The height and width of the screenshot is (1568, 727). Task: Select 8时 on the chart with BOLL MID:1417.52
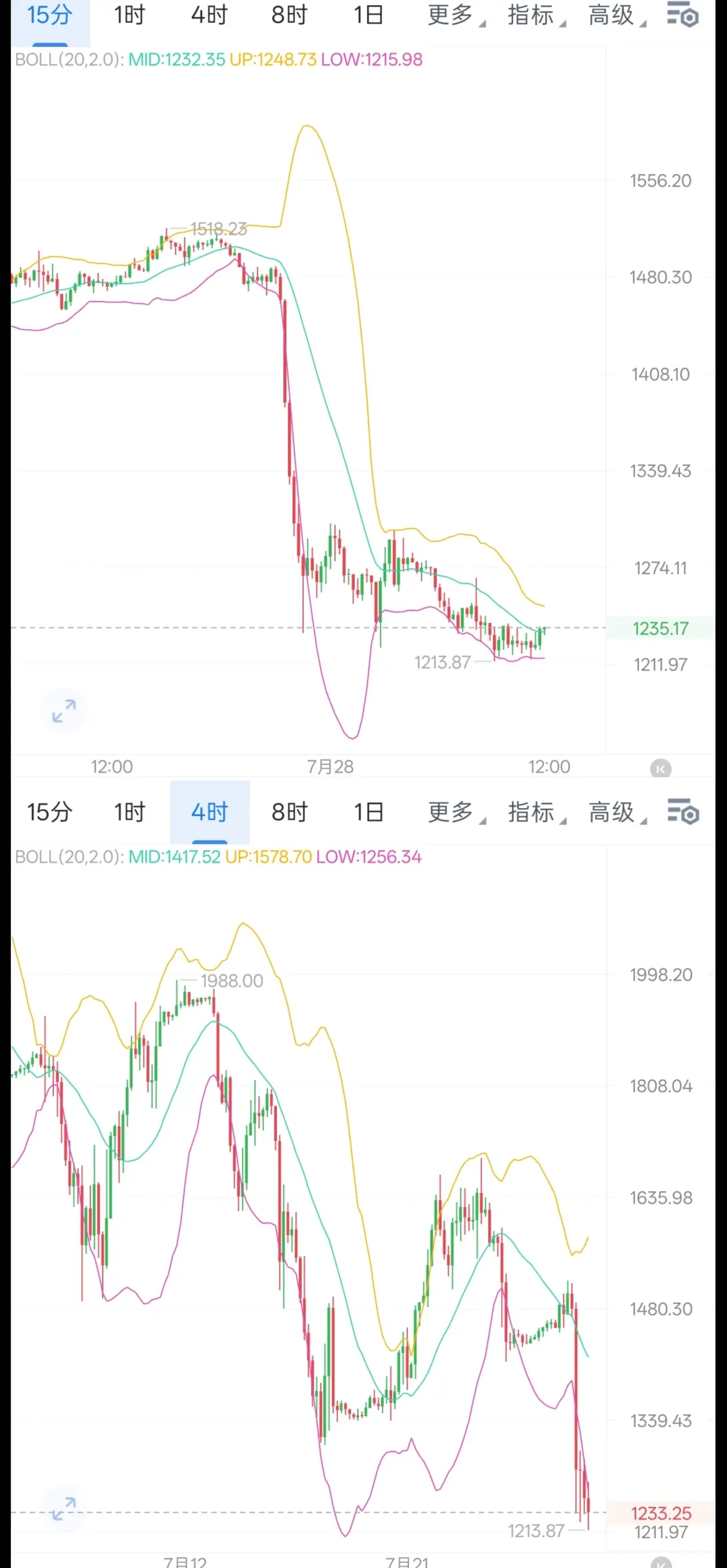tap(289, 812)
